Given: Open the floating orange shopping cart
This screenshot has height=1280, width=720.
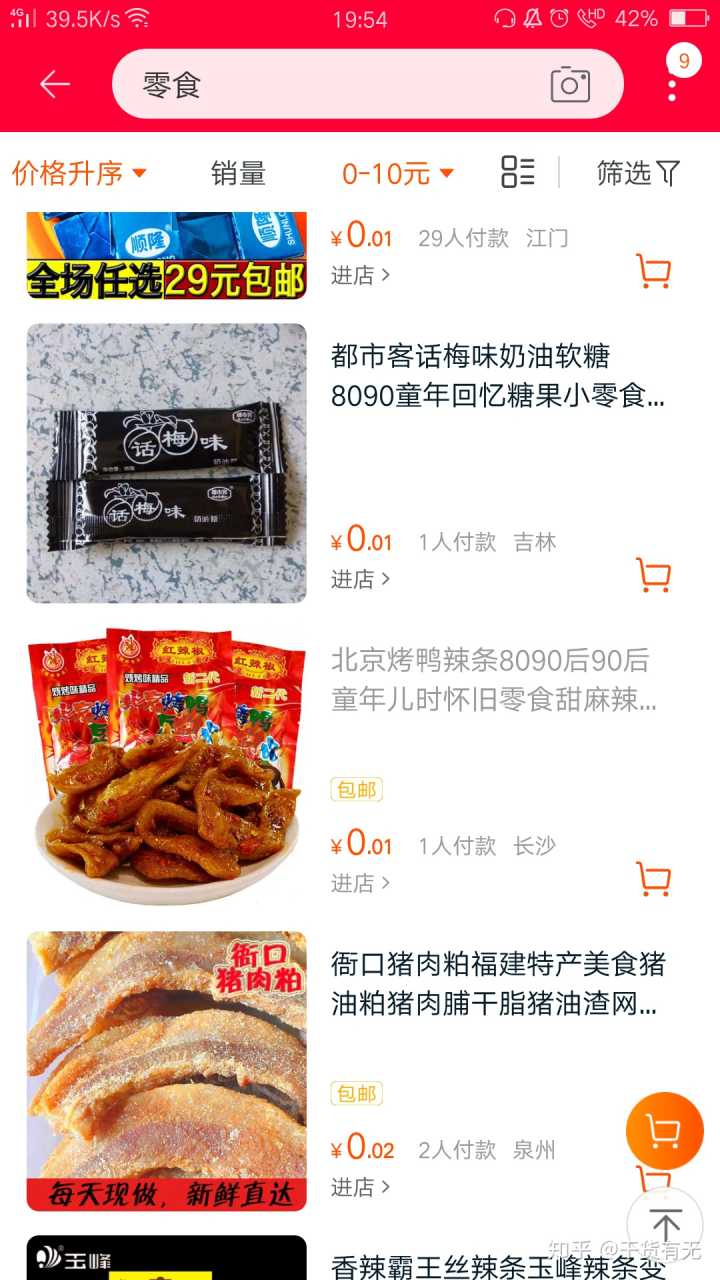Looking at the screenshot, I should coord(665,1131).
